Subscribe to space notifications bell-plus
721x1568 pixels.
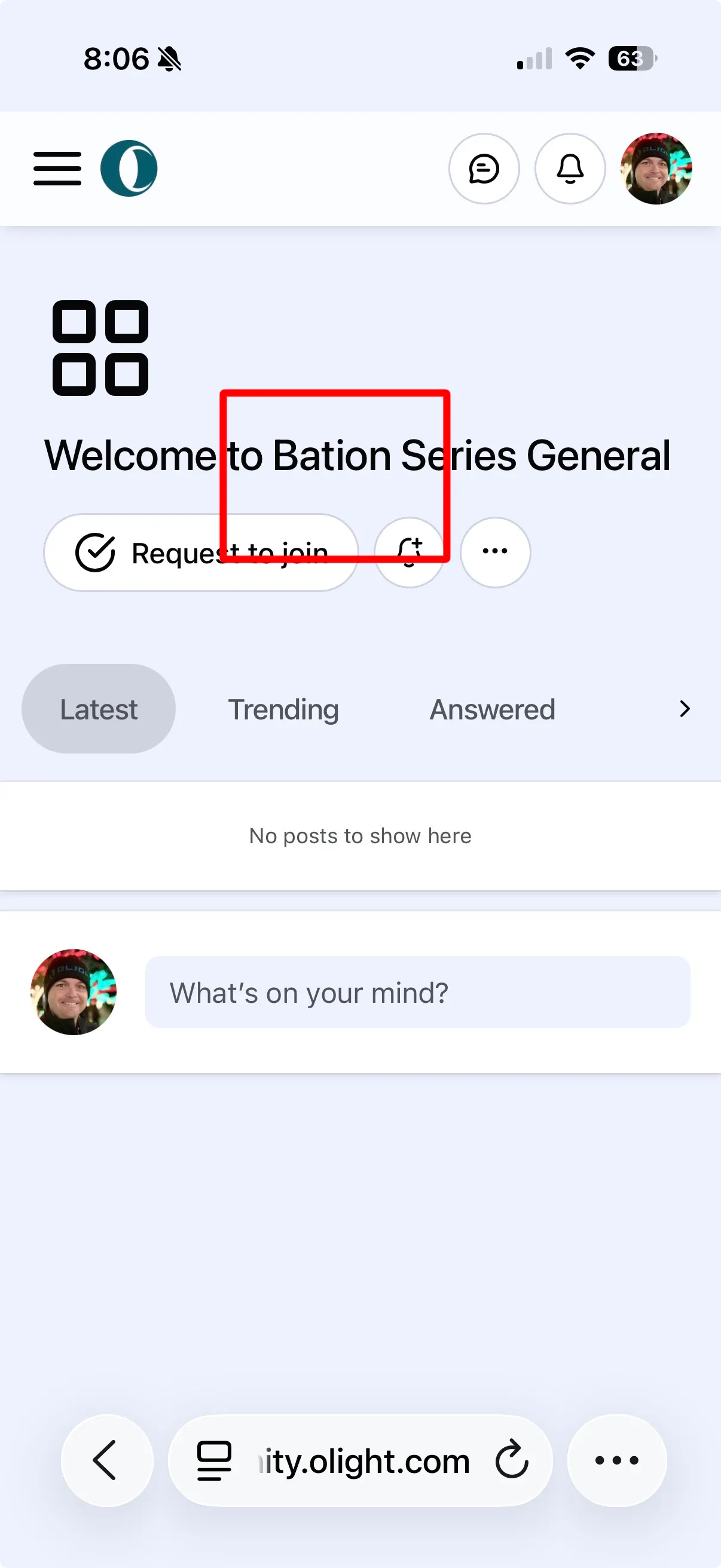[410, 553]
